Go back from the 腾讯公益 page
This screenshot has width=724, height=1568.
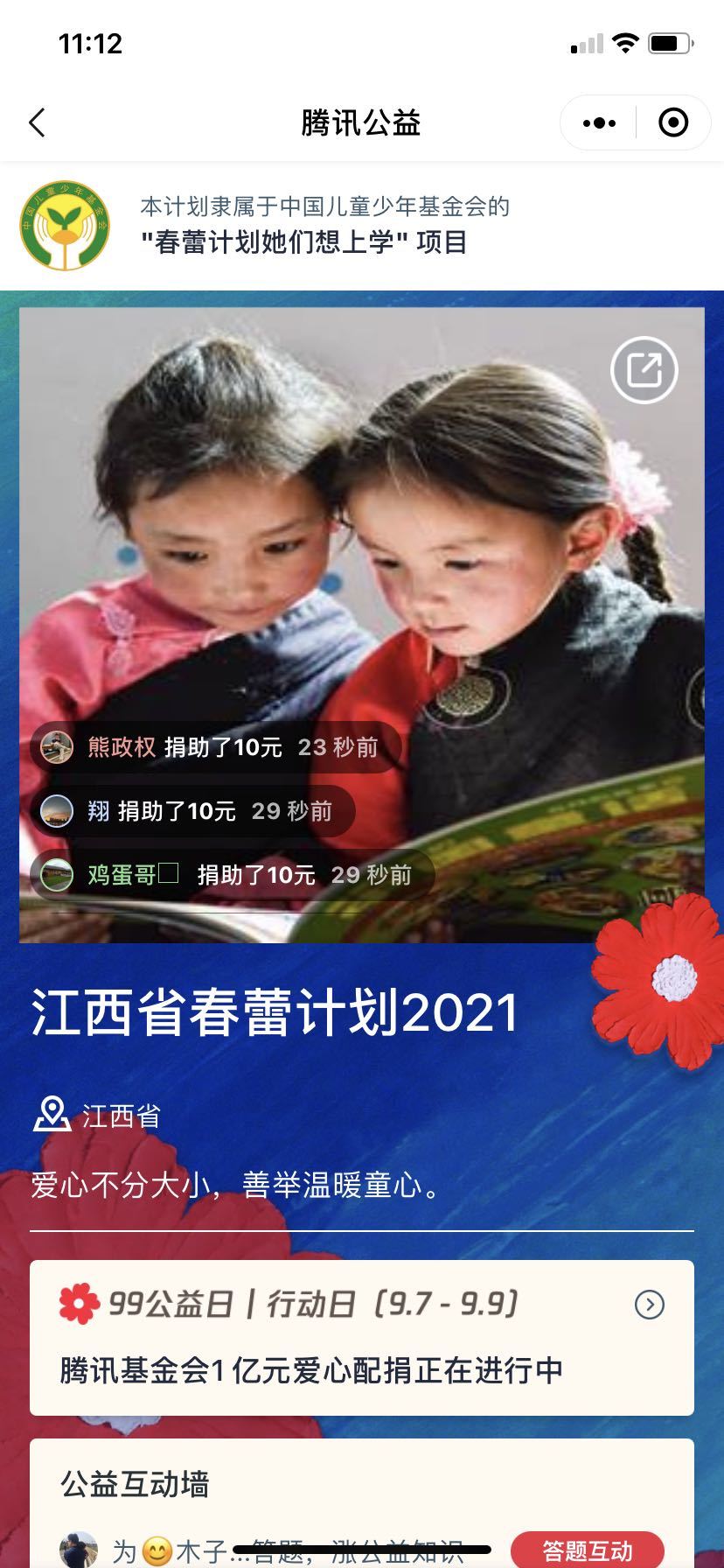coord(37,123)
